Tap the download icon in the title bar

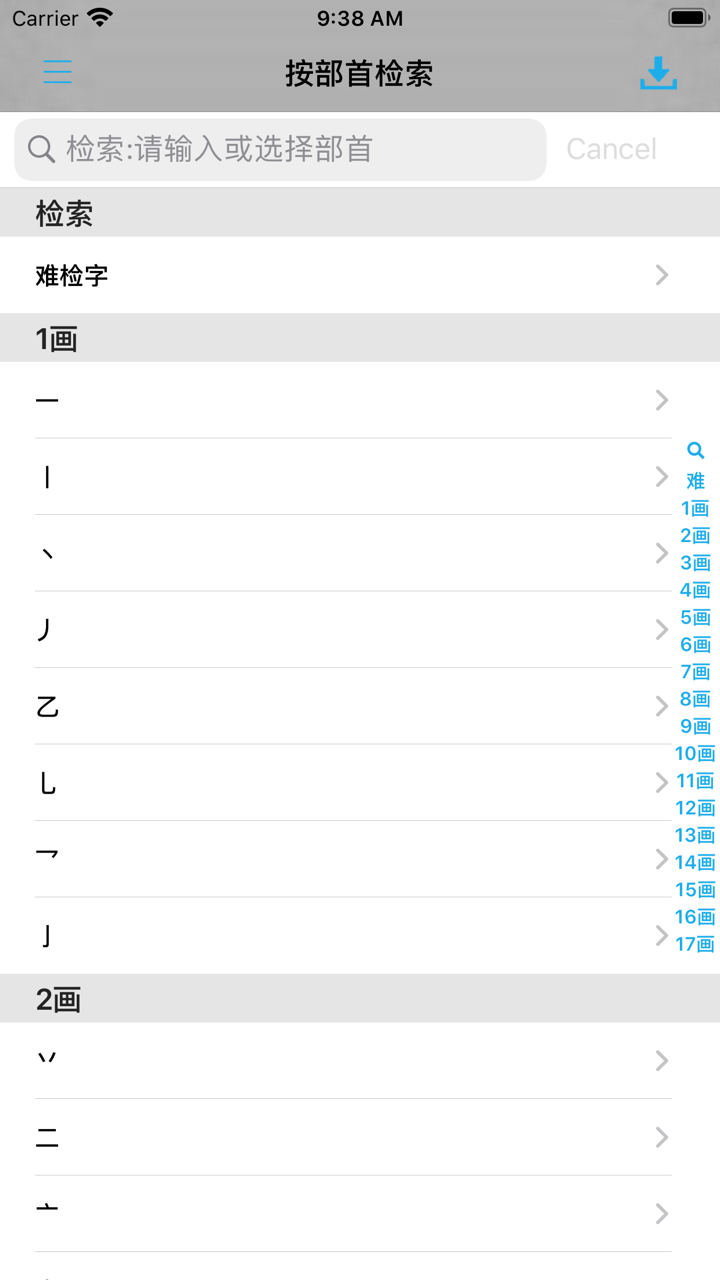point(658,72)
